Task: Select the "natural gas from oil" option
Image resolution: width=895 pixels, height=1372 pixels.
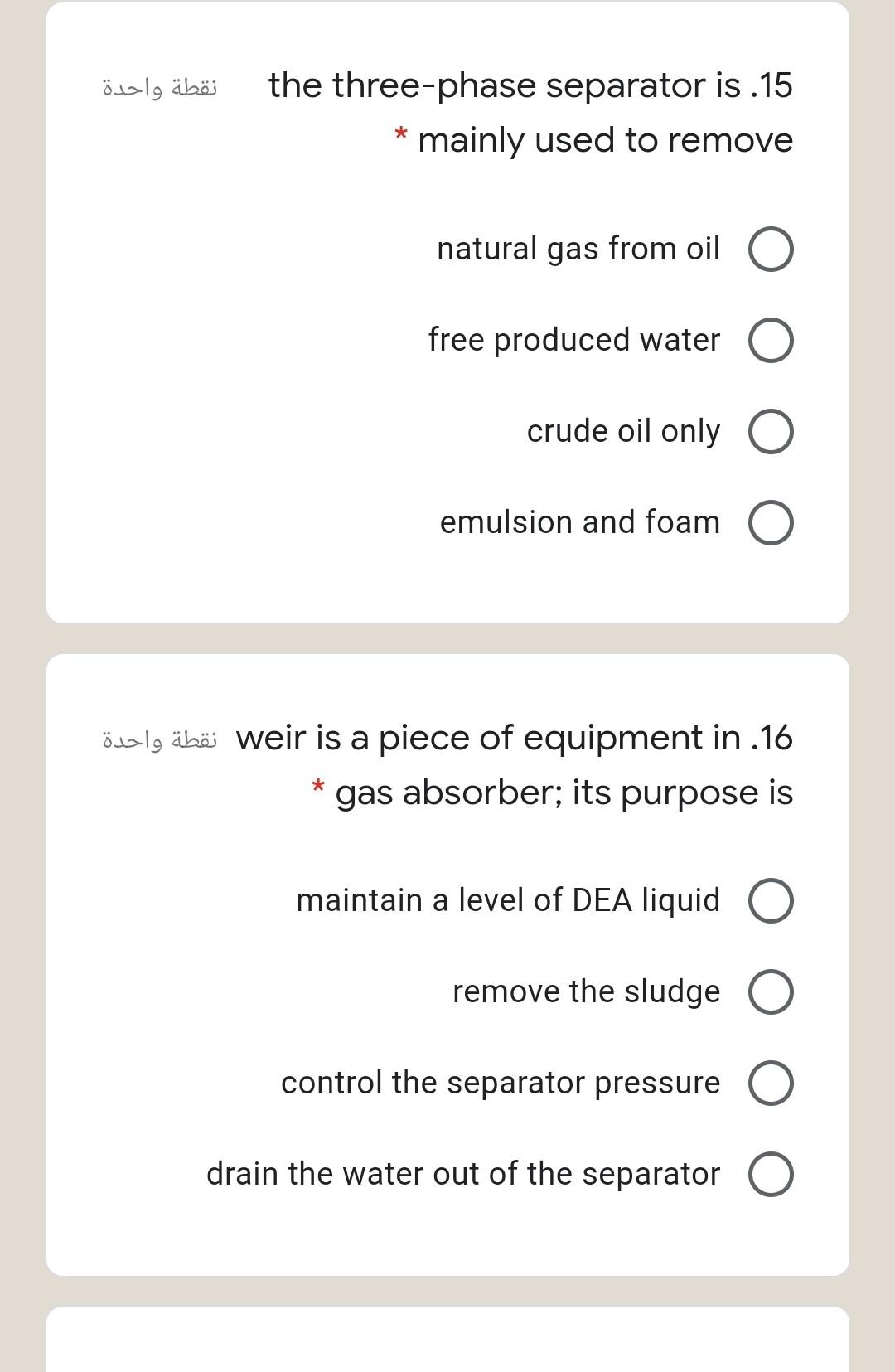Action: 772,248
